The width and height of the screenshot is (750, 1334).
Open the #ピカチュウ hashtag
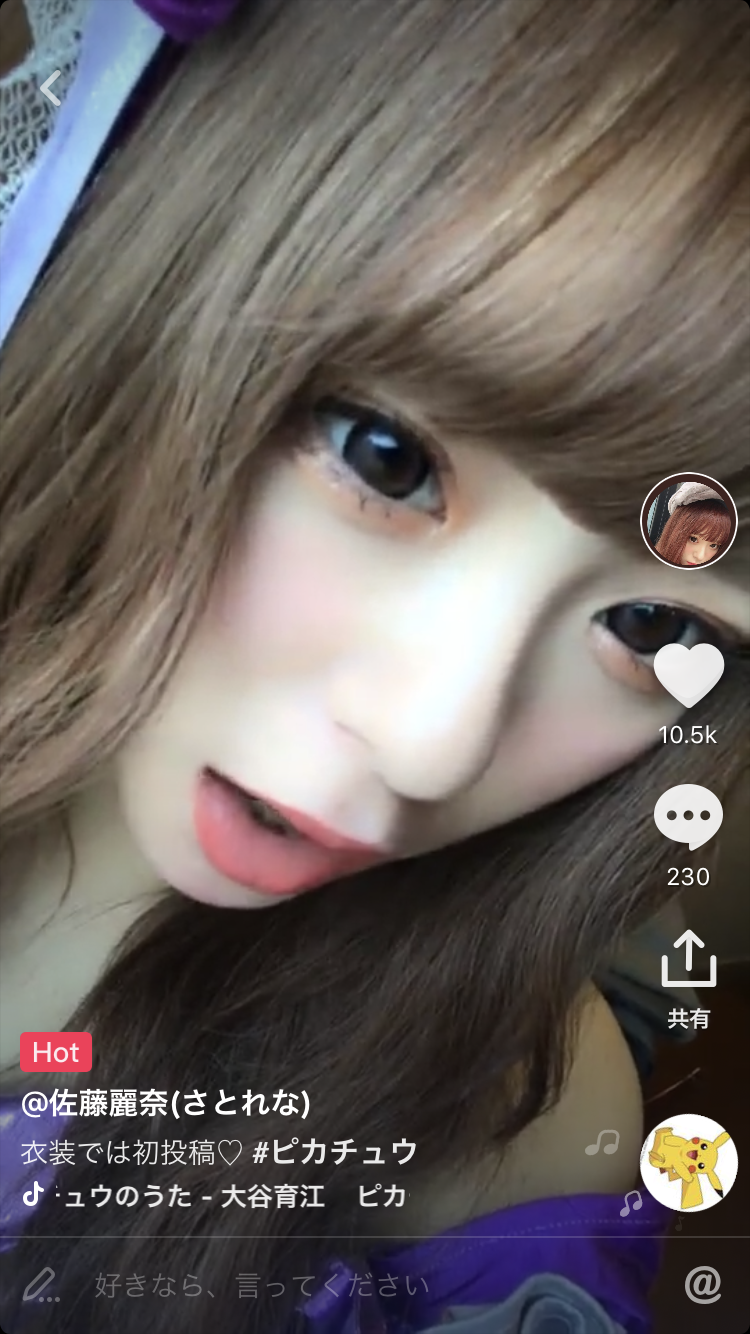point(335,1152)
